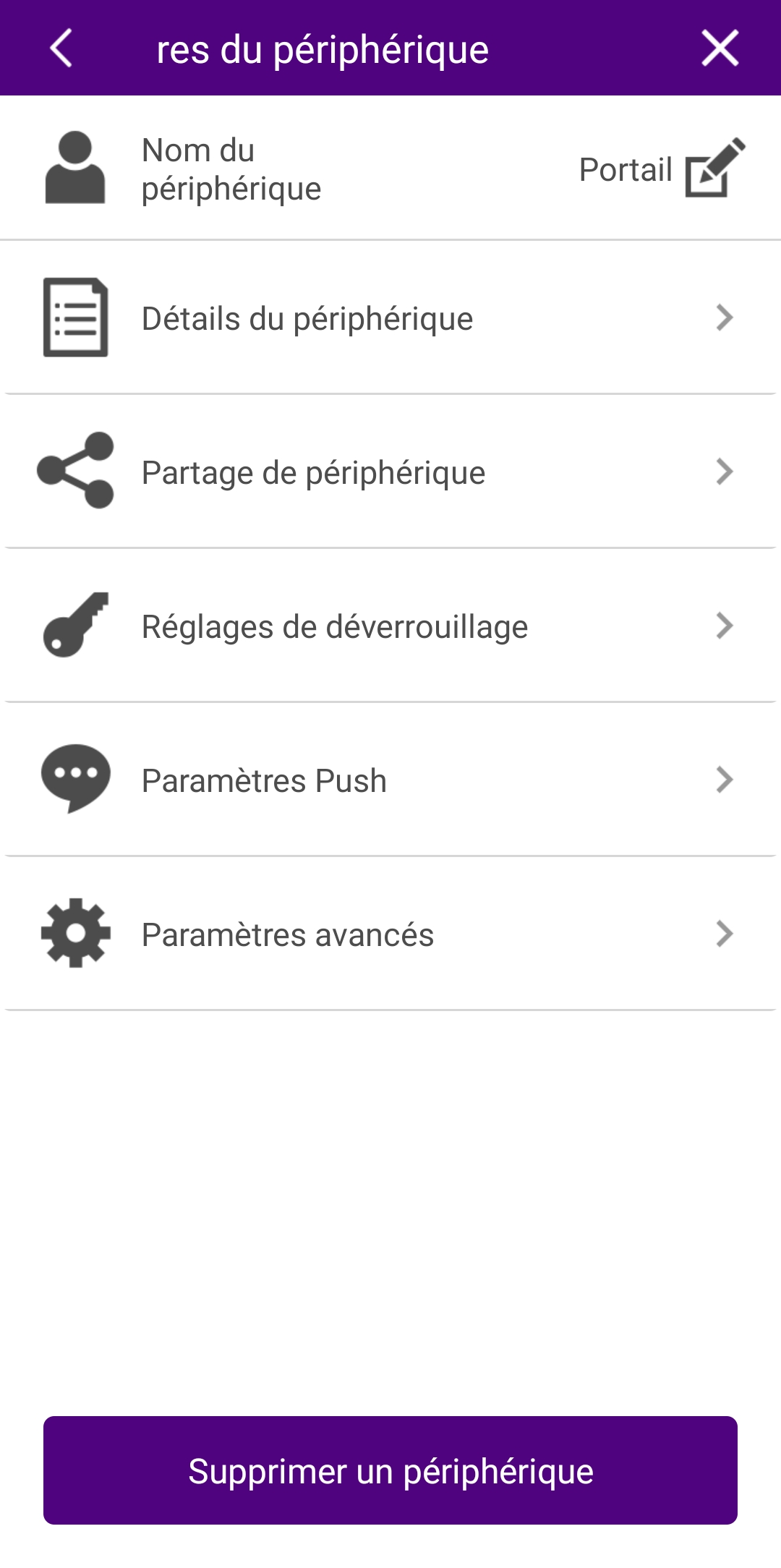Close the device settings screen
Image resolution: width=781 pixels, height=1568 pixels.
pos(720,48)
